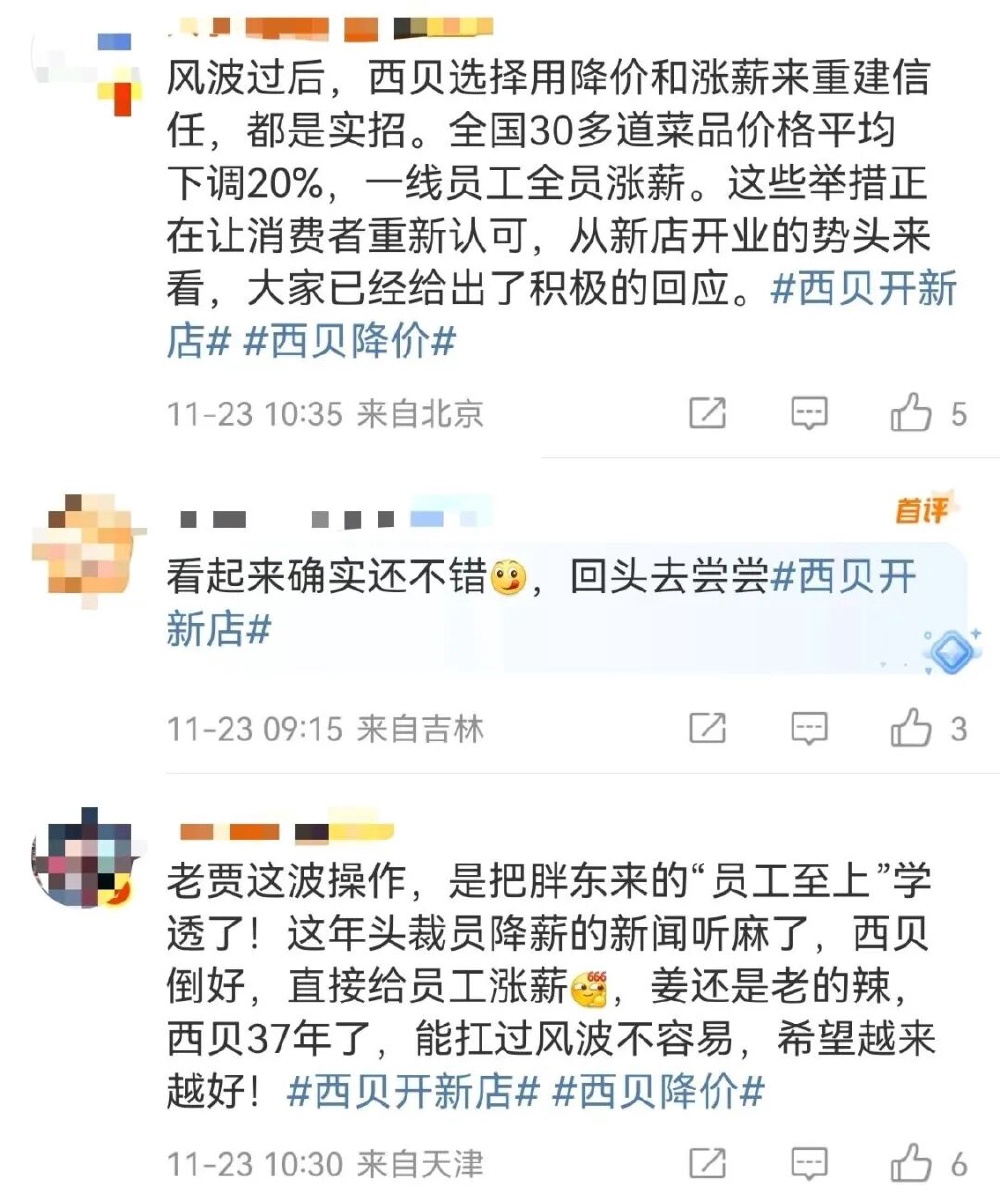Like the comment from 天津
The height and width of the screenshot is (1194, 1000).
[x=911, y=1163]
